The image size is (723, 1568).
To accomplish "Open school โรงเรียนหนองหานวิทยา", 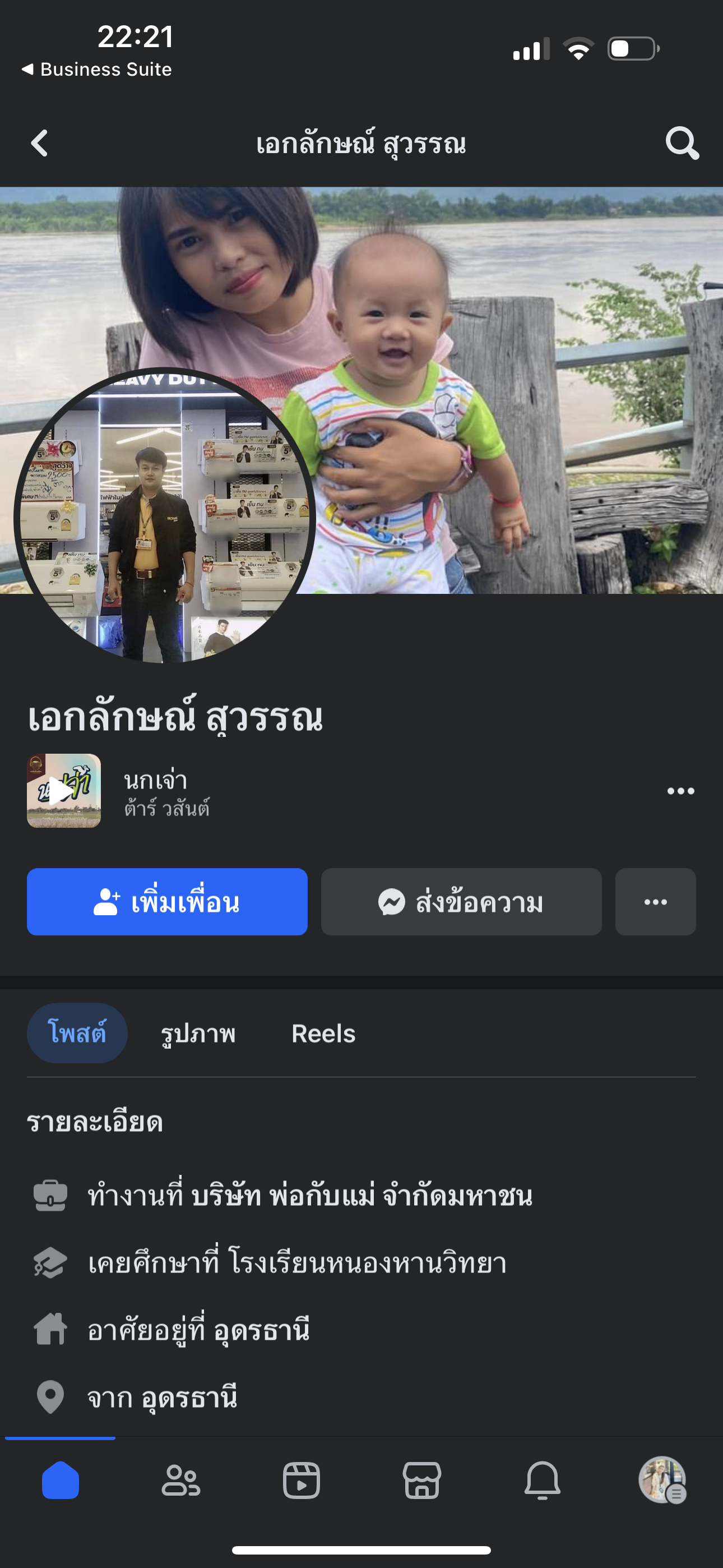I will 368,1263.
